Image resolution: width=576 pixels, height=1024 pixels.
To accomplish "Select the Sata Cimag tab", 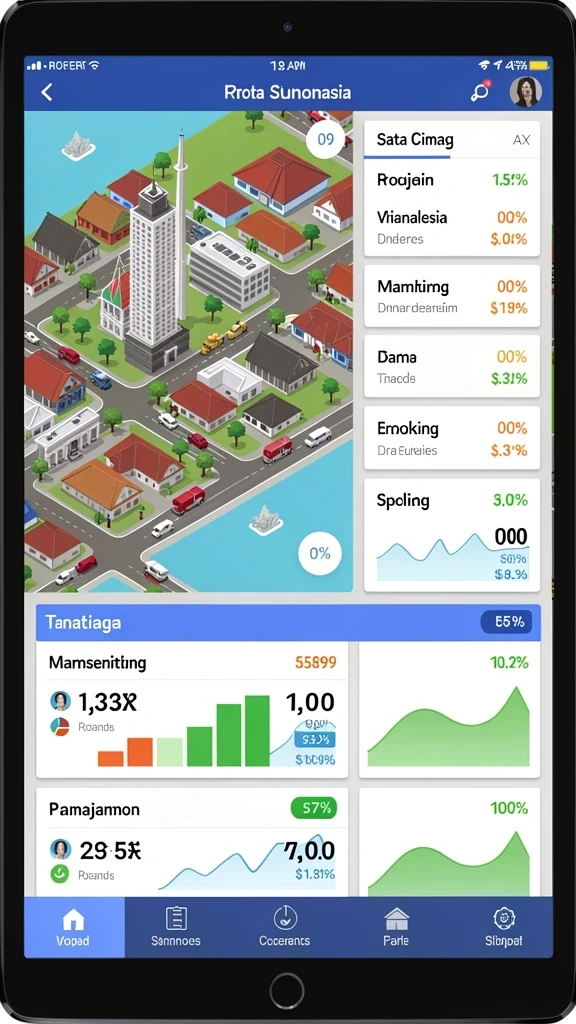I will point(415,140).
